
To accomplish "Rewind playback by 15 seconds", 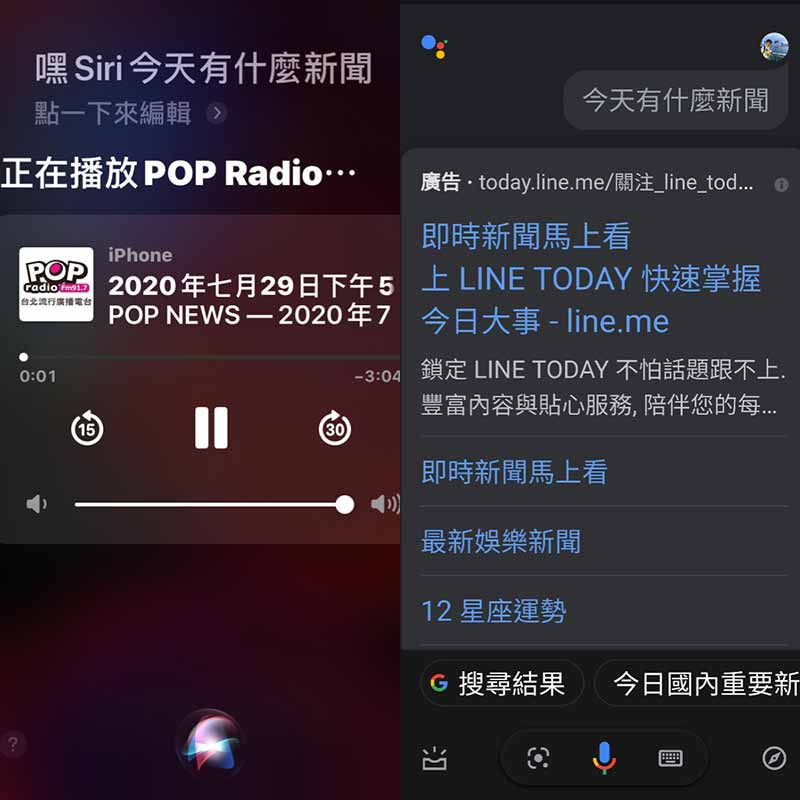I will pyautogui.click(x=88, y=429).
